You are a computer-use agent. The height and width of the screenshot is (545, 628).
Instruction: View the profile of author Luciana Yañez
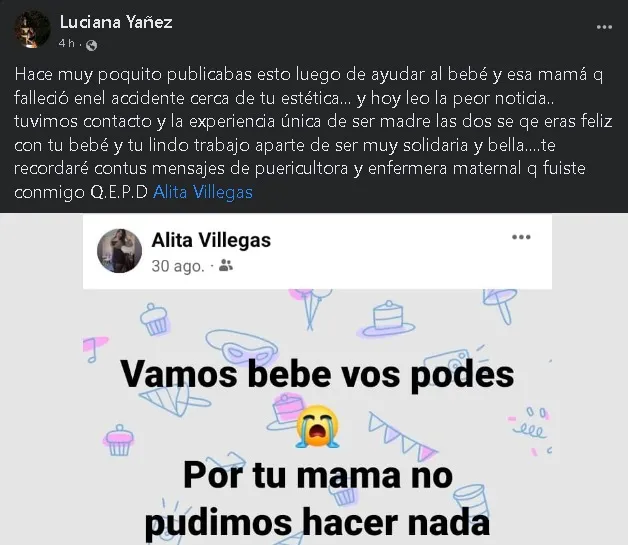coord(115,22)
